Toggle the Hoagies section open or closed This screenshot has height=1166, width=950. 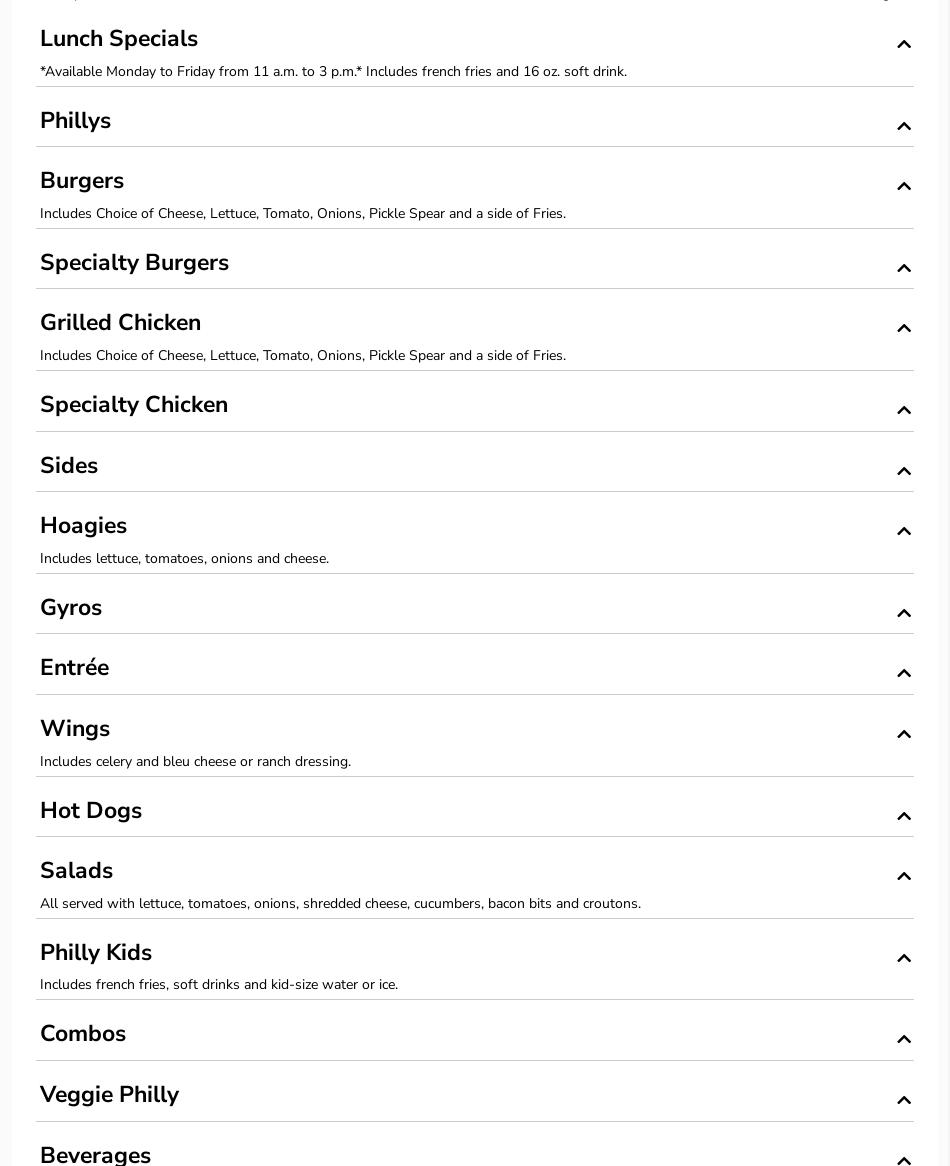point(904,531)
